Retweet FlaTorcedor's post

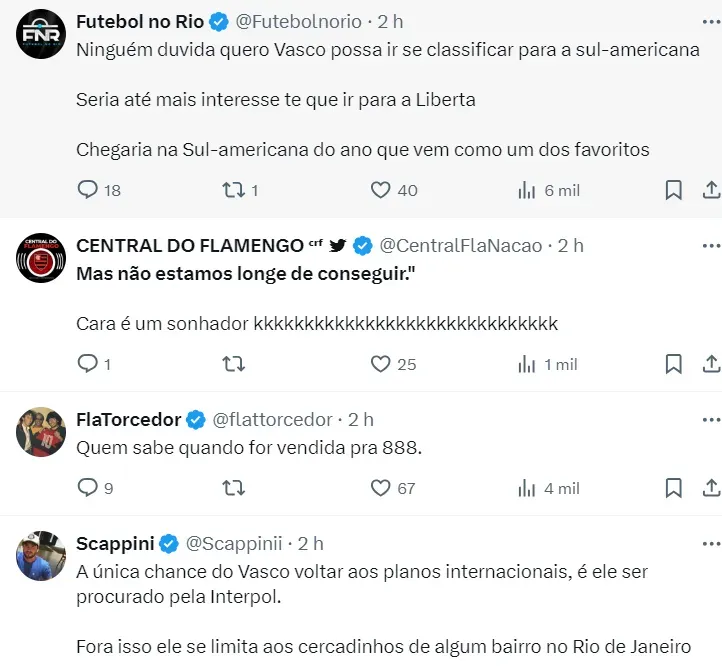tap(233, 488)
